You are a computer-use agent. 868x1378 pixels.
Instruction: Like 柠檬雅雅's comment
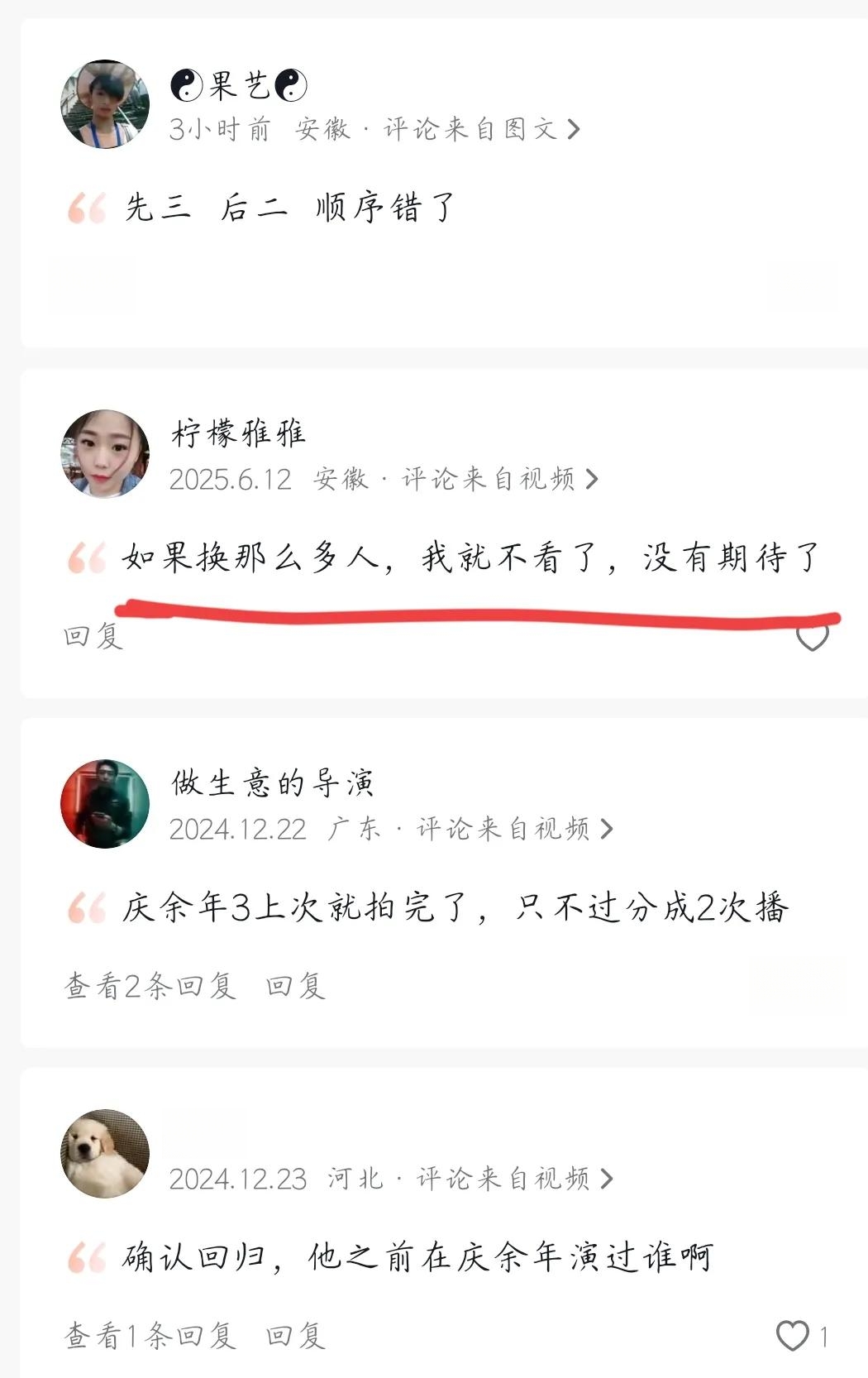[x=812, y=636]
